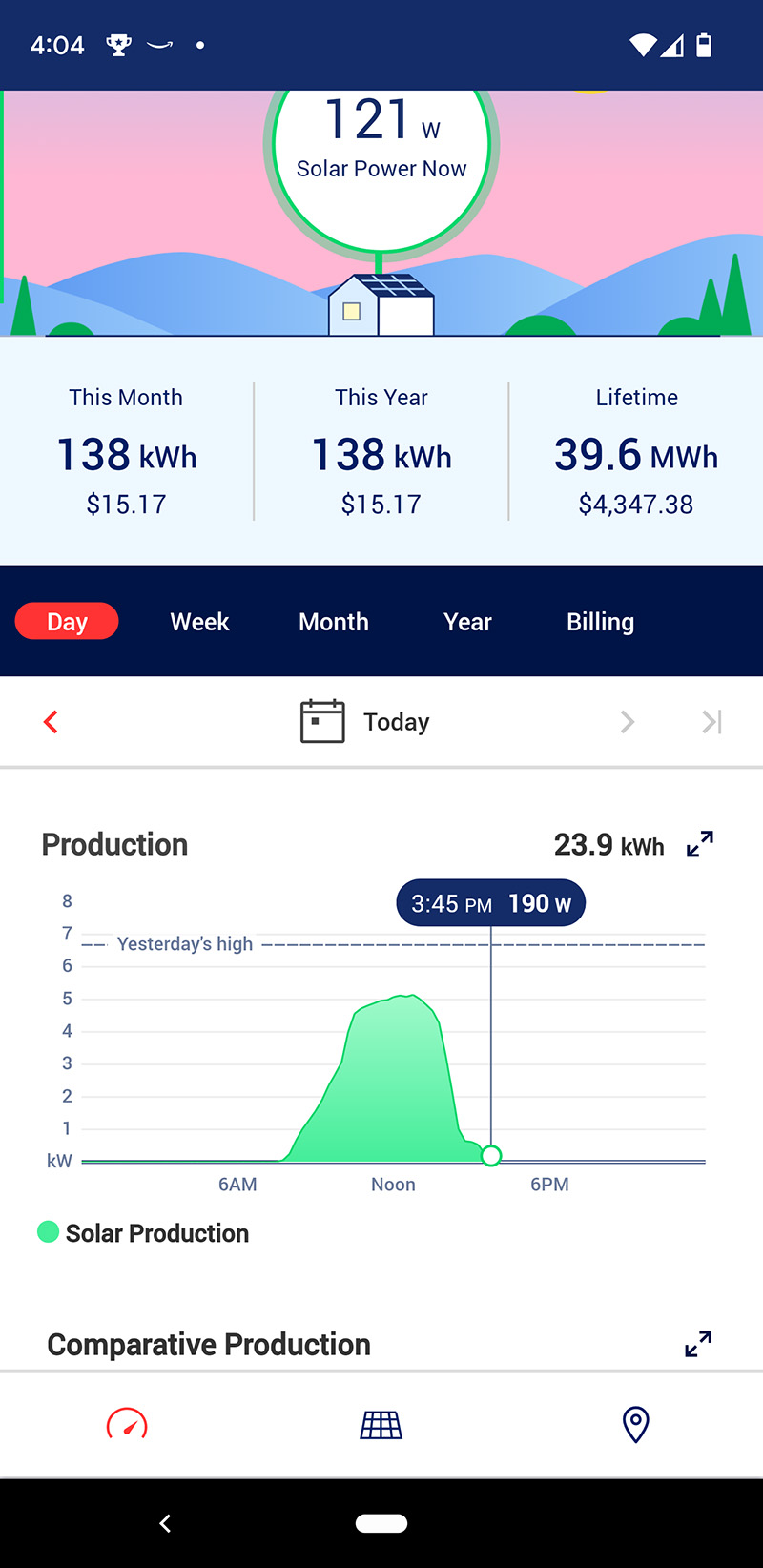
Task: Jump to the latest day
Action: pos(711,722)
